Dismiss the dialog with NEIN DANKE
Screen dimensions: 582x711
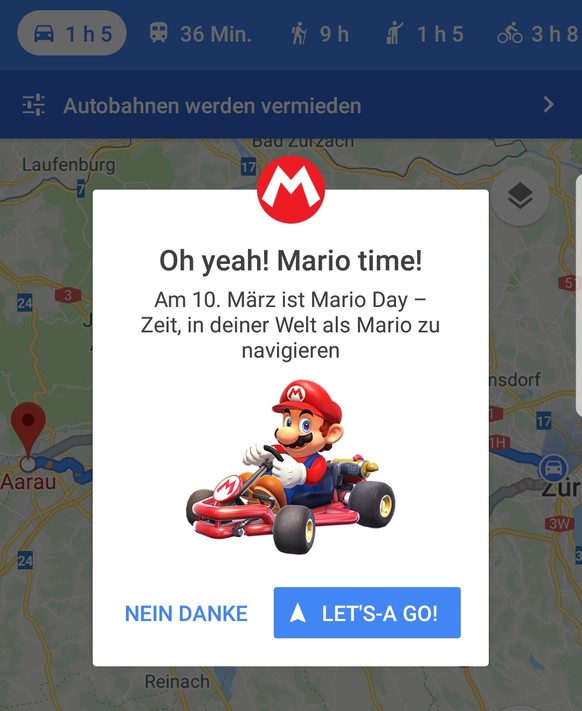tap(186, 614)
